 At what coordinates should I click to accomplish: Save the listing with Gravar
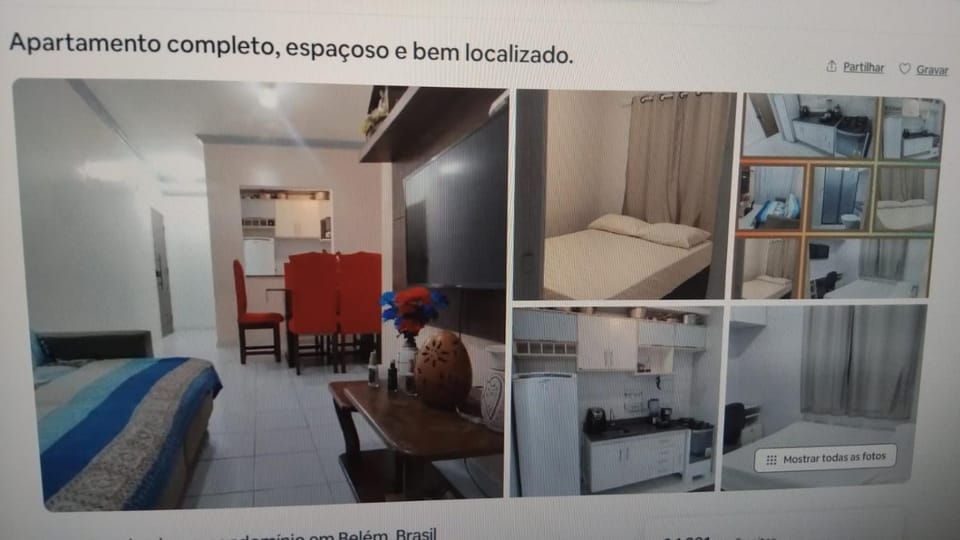coord(923,69)
